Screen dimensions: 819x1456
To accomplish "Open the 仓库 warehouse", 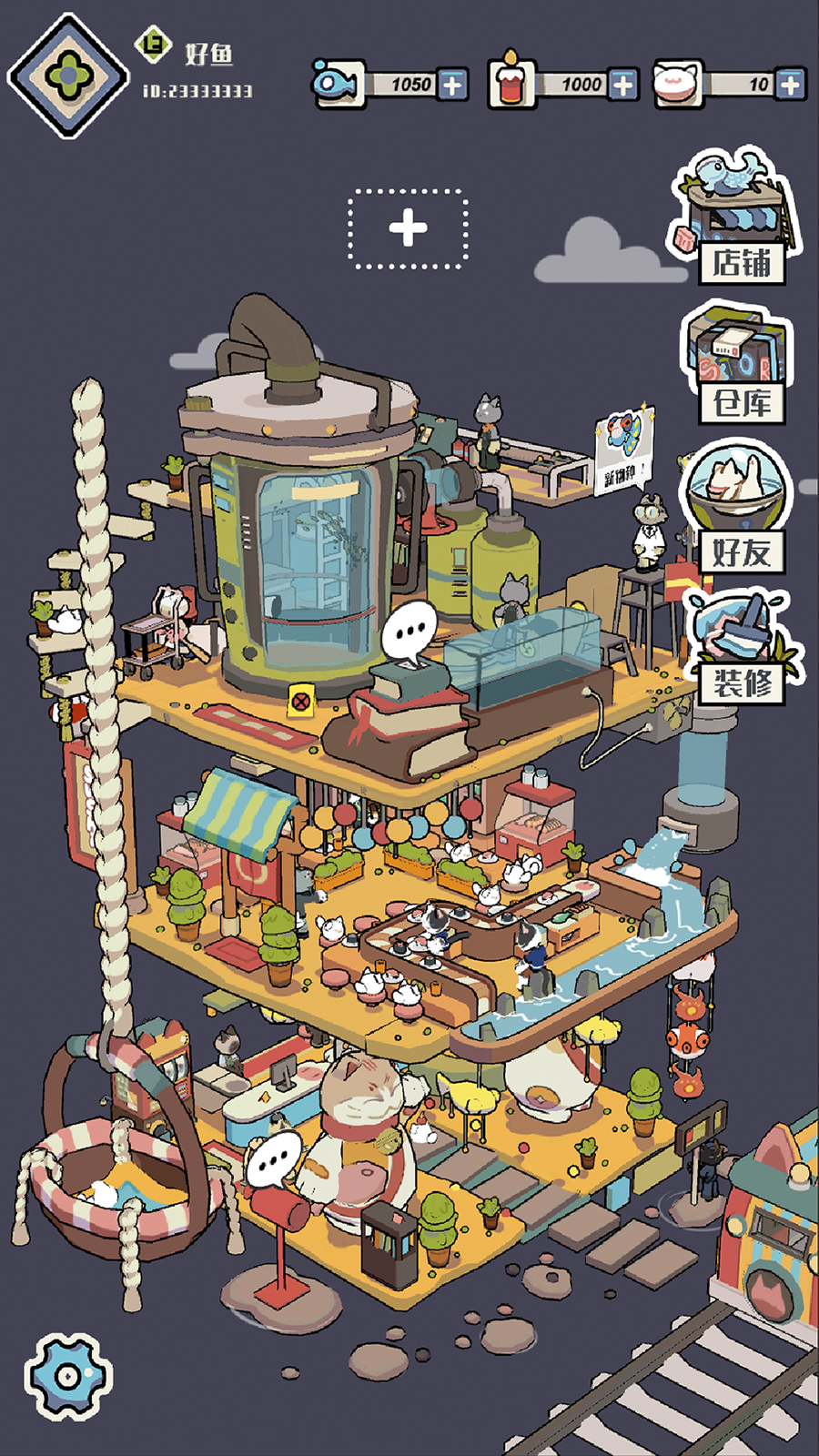I will point(735,366).
